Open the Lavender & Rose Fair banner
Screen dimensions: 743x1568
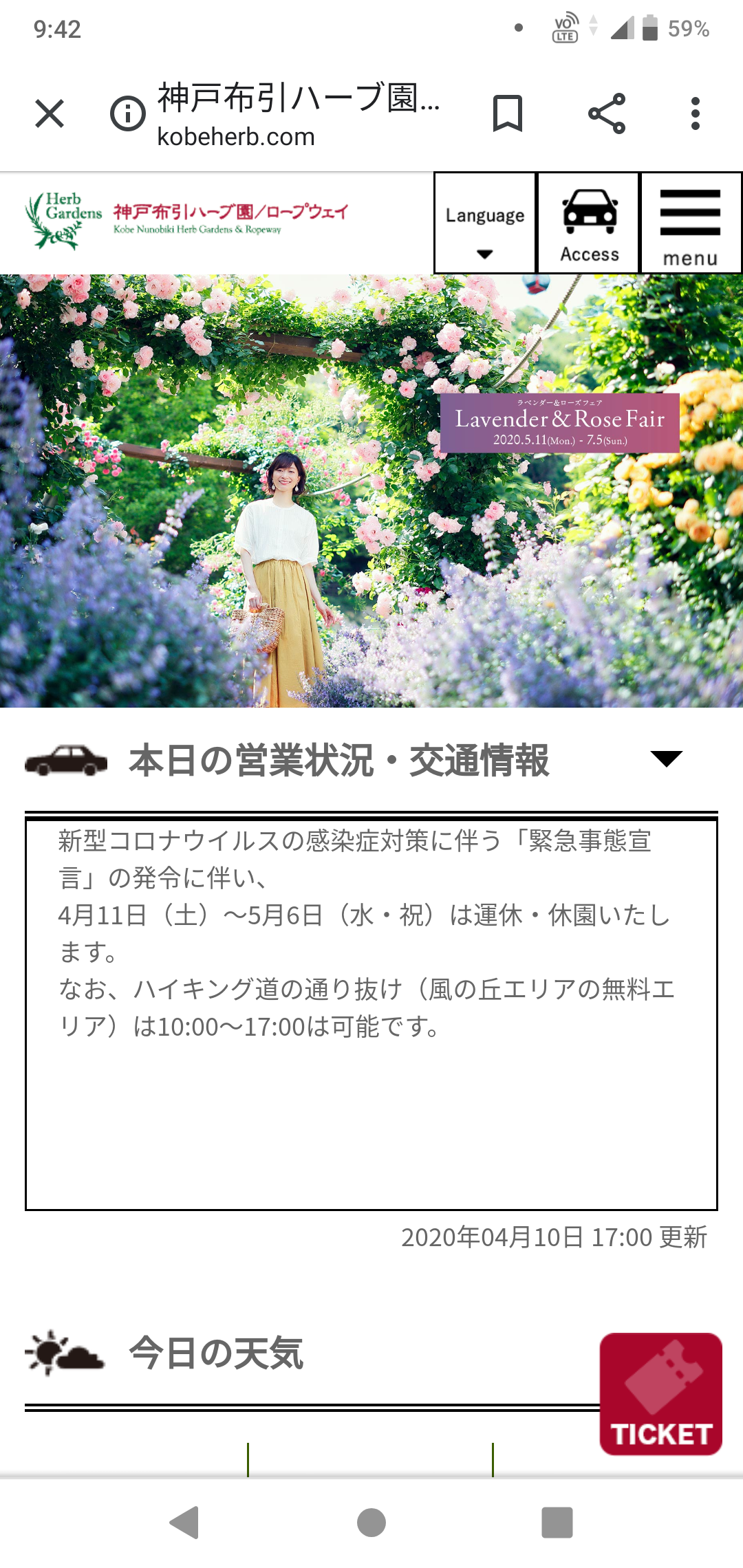click(x=559, y=423)
